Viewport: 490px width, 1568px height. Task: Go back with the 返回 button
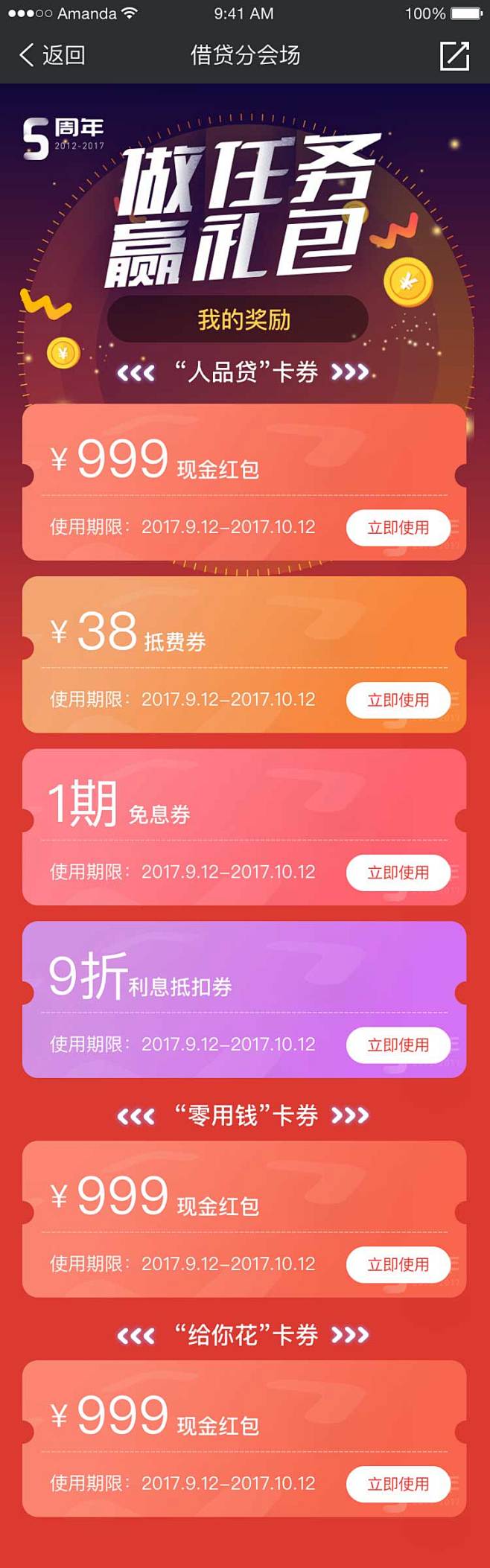click(x=52, y=55)
